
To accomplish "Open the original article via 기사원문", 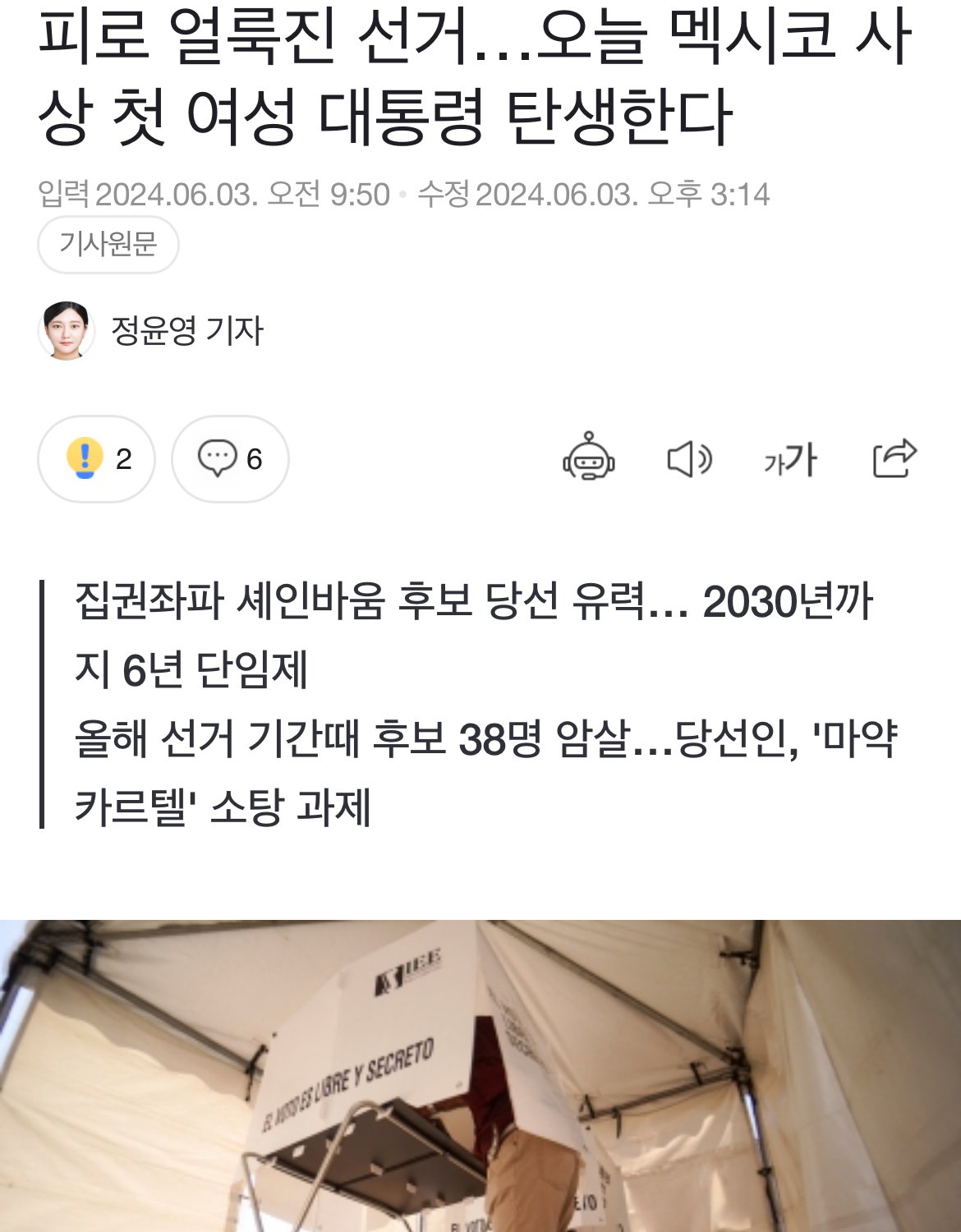I will click(108, 245).
